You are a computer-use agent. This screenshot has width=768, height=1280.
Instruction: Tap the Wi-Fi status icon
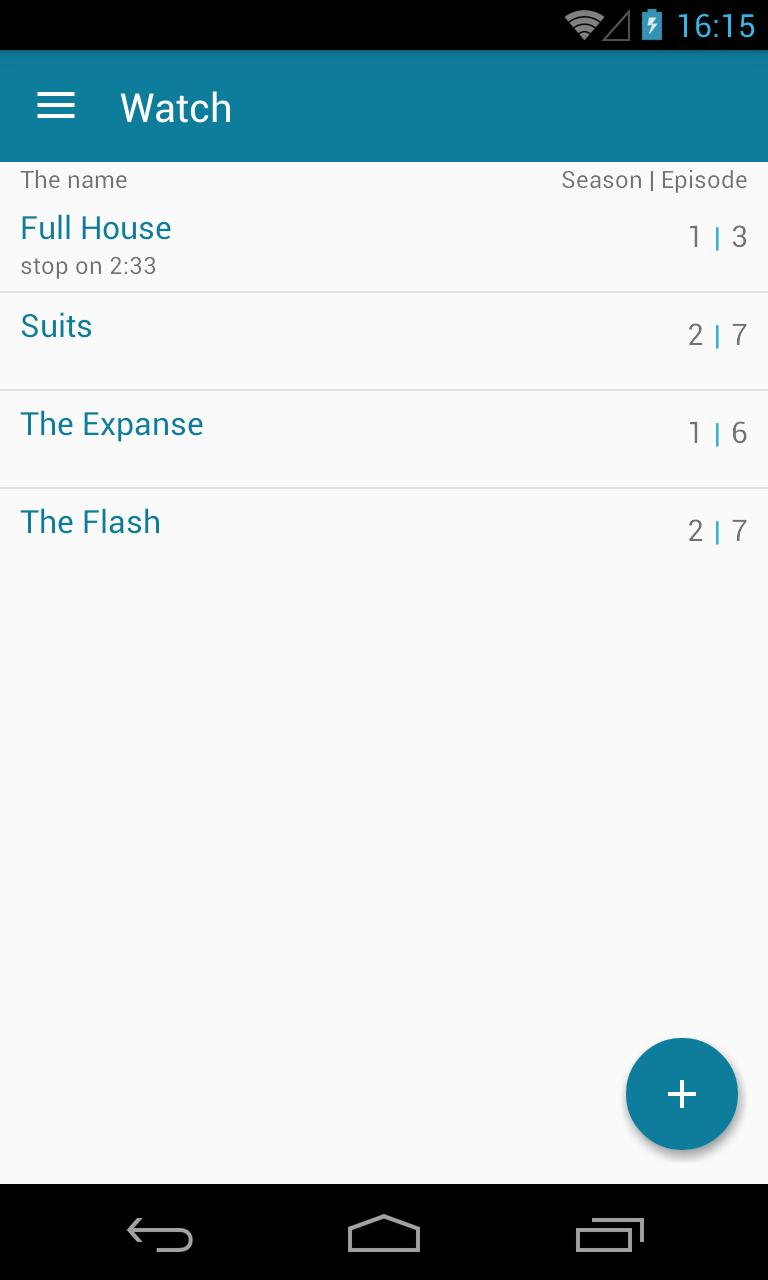coord(585,24)
